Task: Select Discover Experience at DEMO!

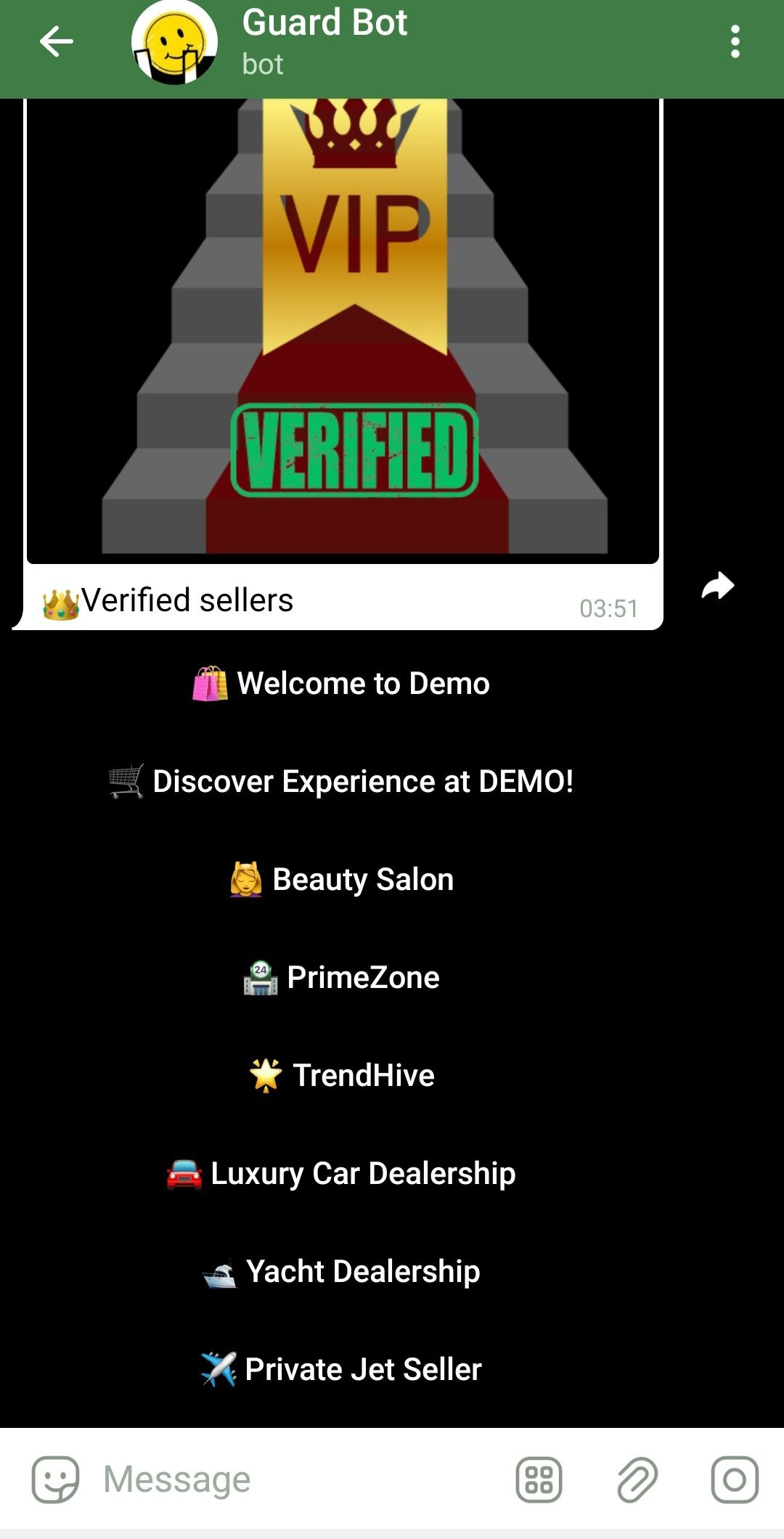Action: 341,781
